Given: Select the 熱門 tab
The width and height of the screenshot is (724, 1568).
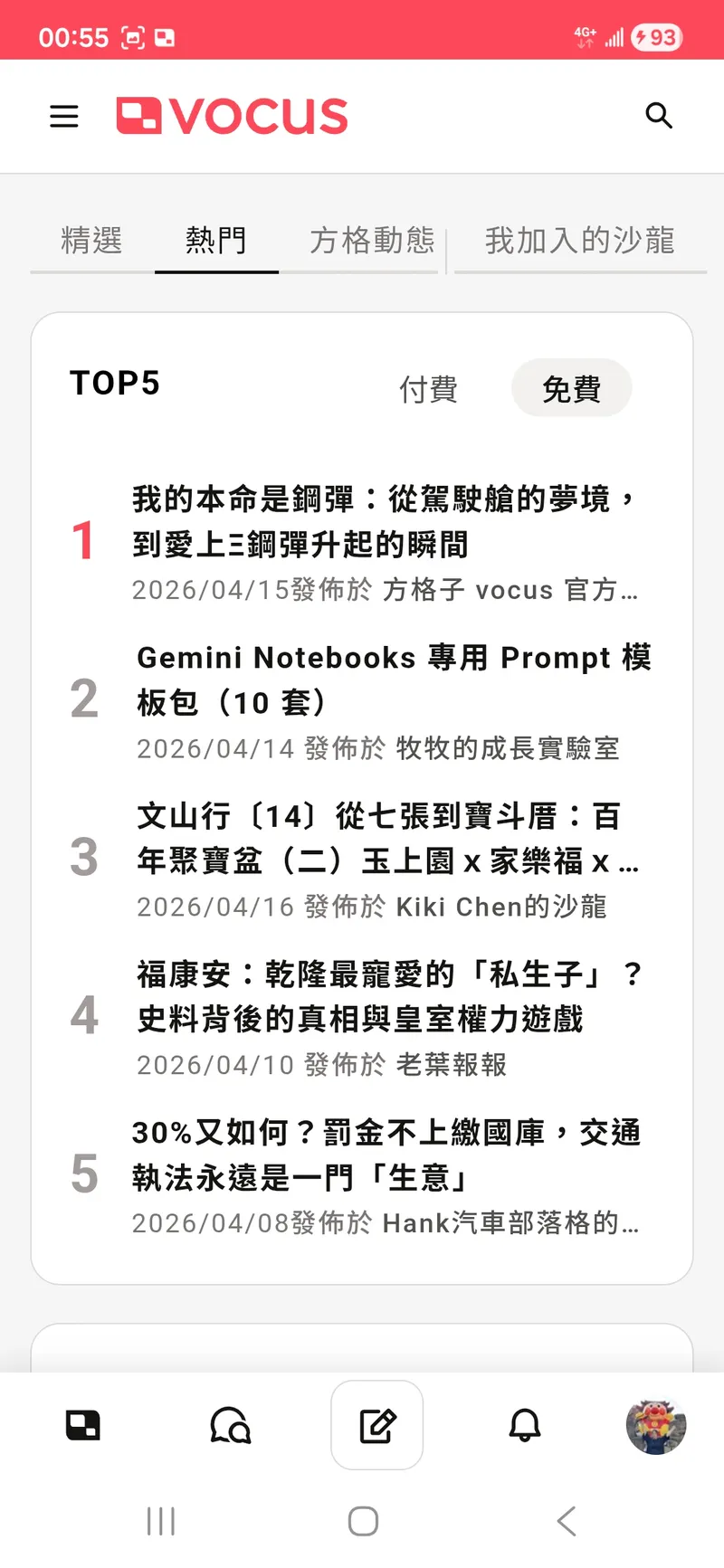Looking at the screenshot, I should click(x=216, y=241).
